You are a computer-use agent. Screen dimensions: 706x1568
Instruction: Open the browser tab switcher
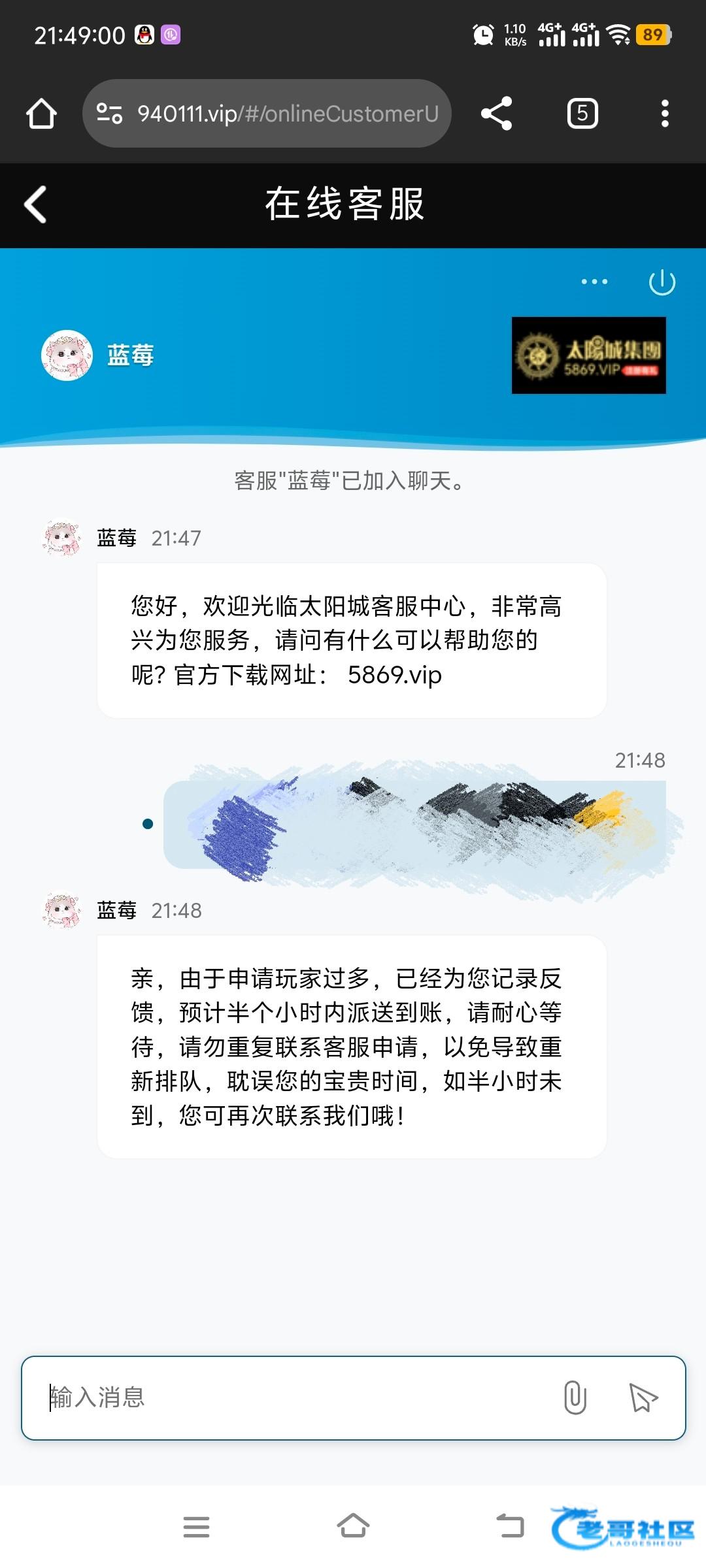(x=582, y=114)
